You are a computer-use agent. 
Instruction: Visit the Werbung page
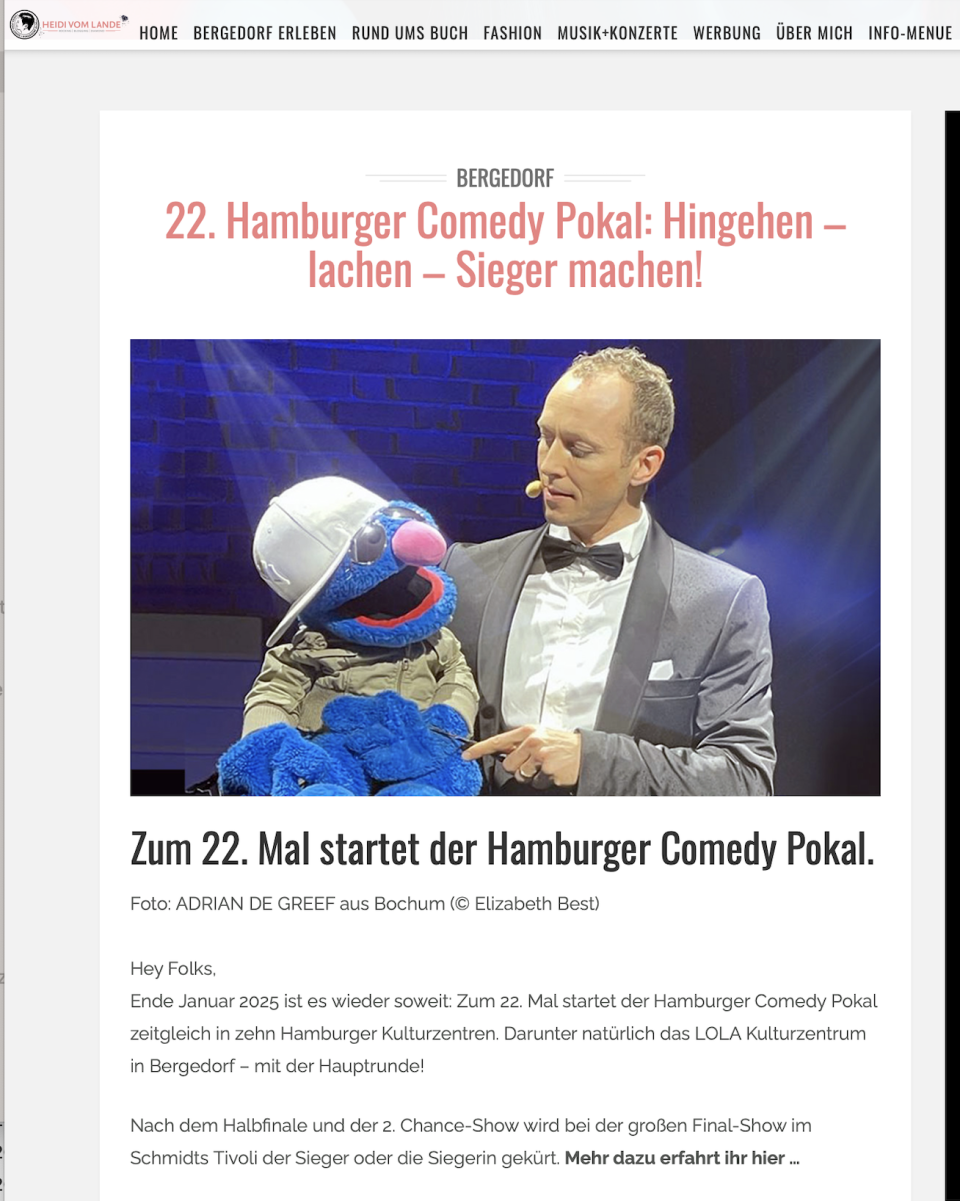pos(726,33)
